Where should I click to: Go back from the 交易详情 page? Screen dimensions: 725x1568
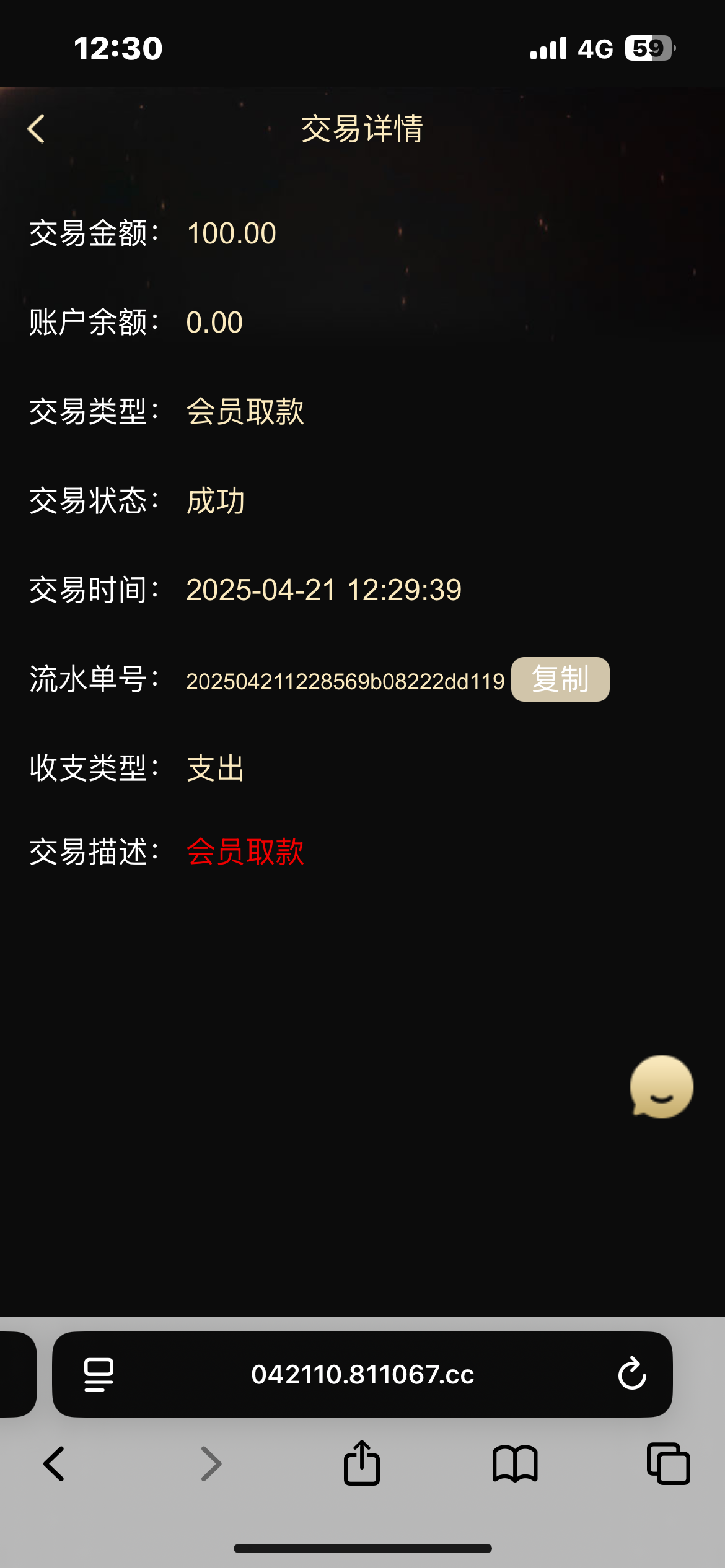click(36, 129)
